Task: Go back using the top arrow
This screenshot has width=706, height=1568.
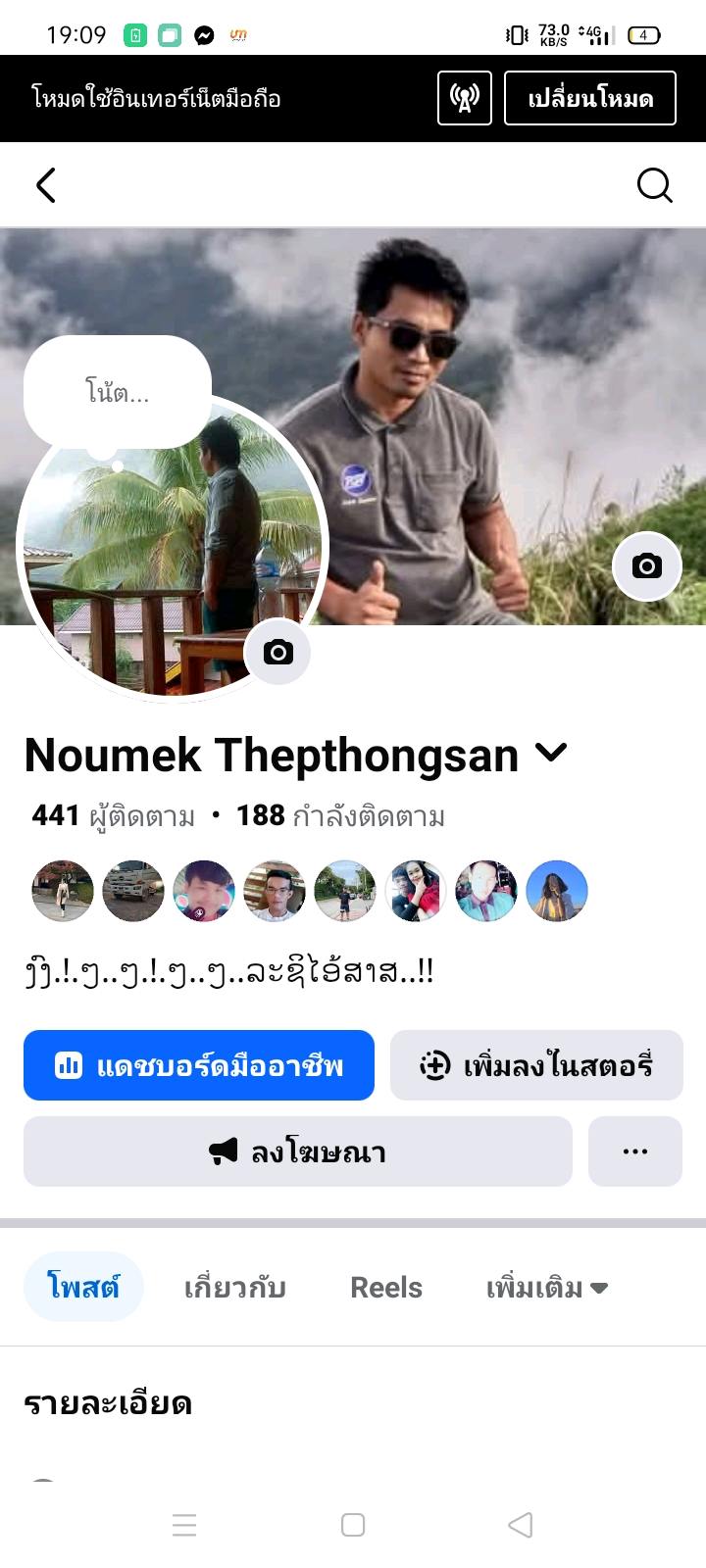Action: tap(45, 185)
